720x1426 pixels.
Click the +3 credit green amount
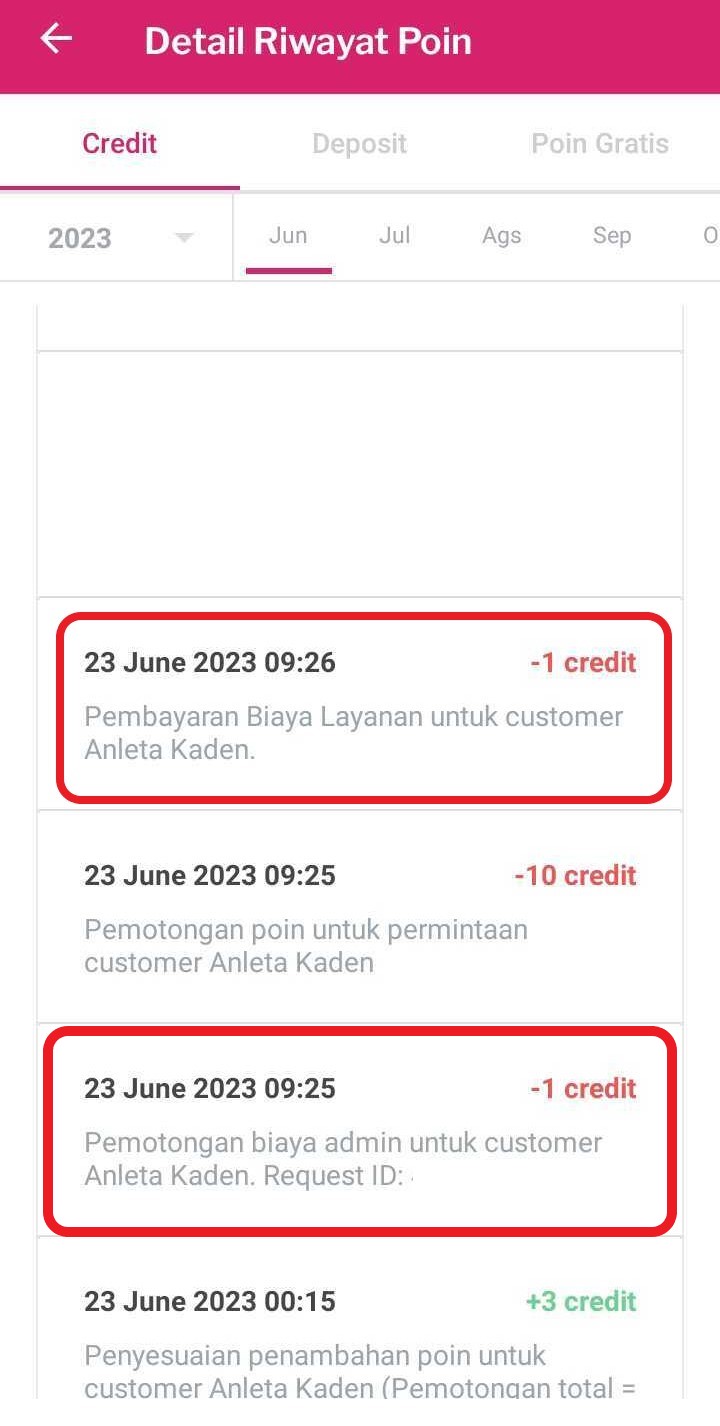[581, 1300]
